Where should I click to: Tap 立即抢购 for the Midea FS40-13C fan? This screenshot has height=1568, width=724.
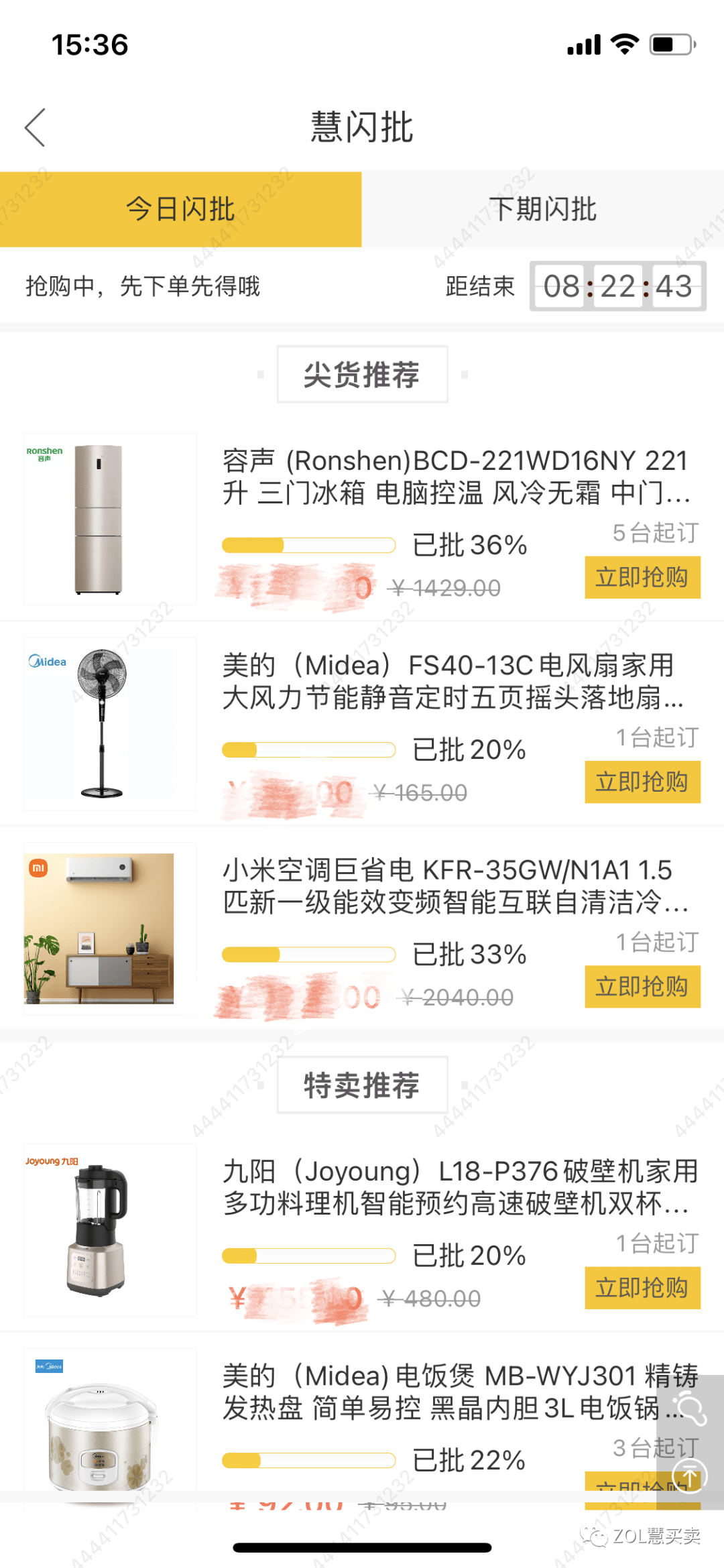642,782
